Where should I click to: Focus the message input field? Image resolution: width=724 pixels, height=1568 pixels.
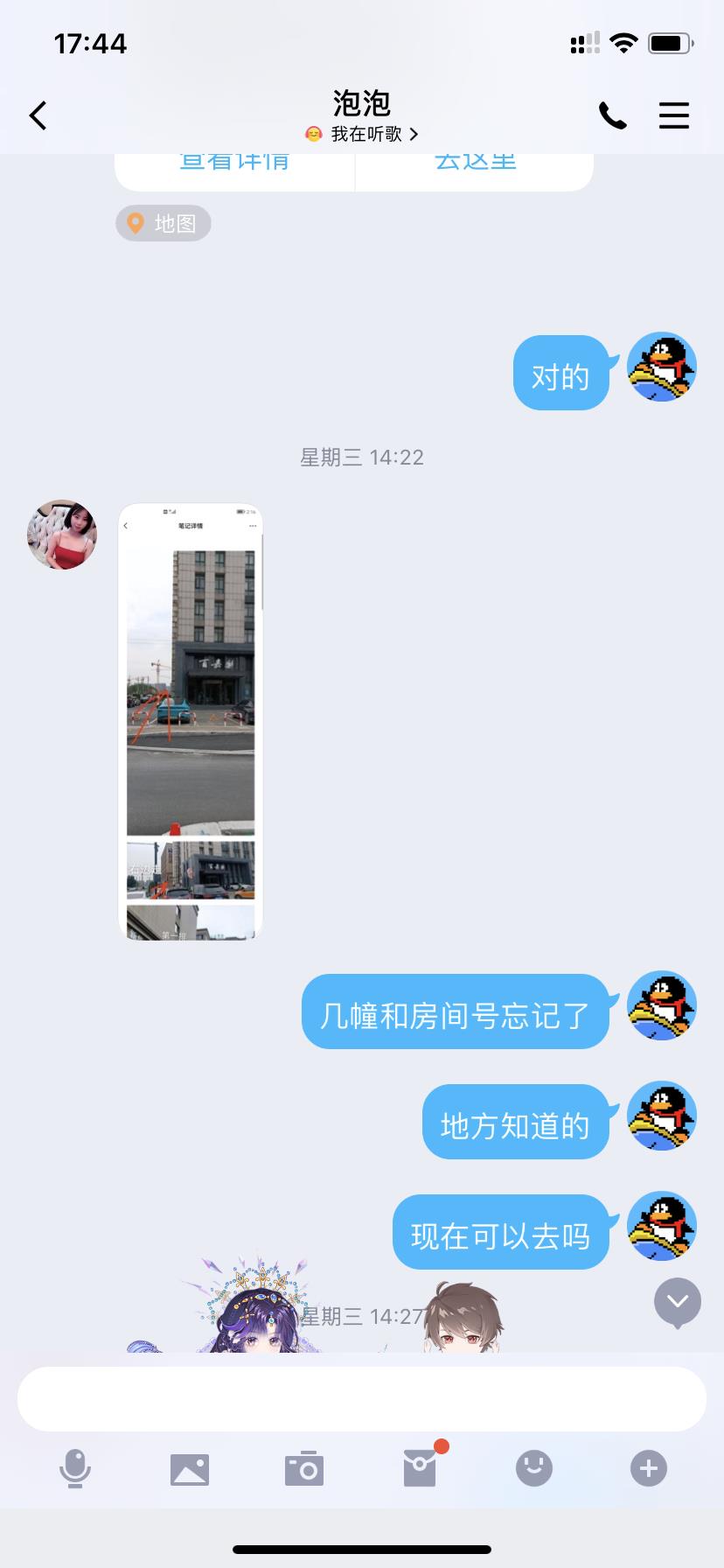click(x=362, y=1399)
